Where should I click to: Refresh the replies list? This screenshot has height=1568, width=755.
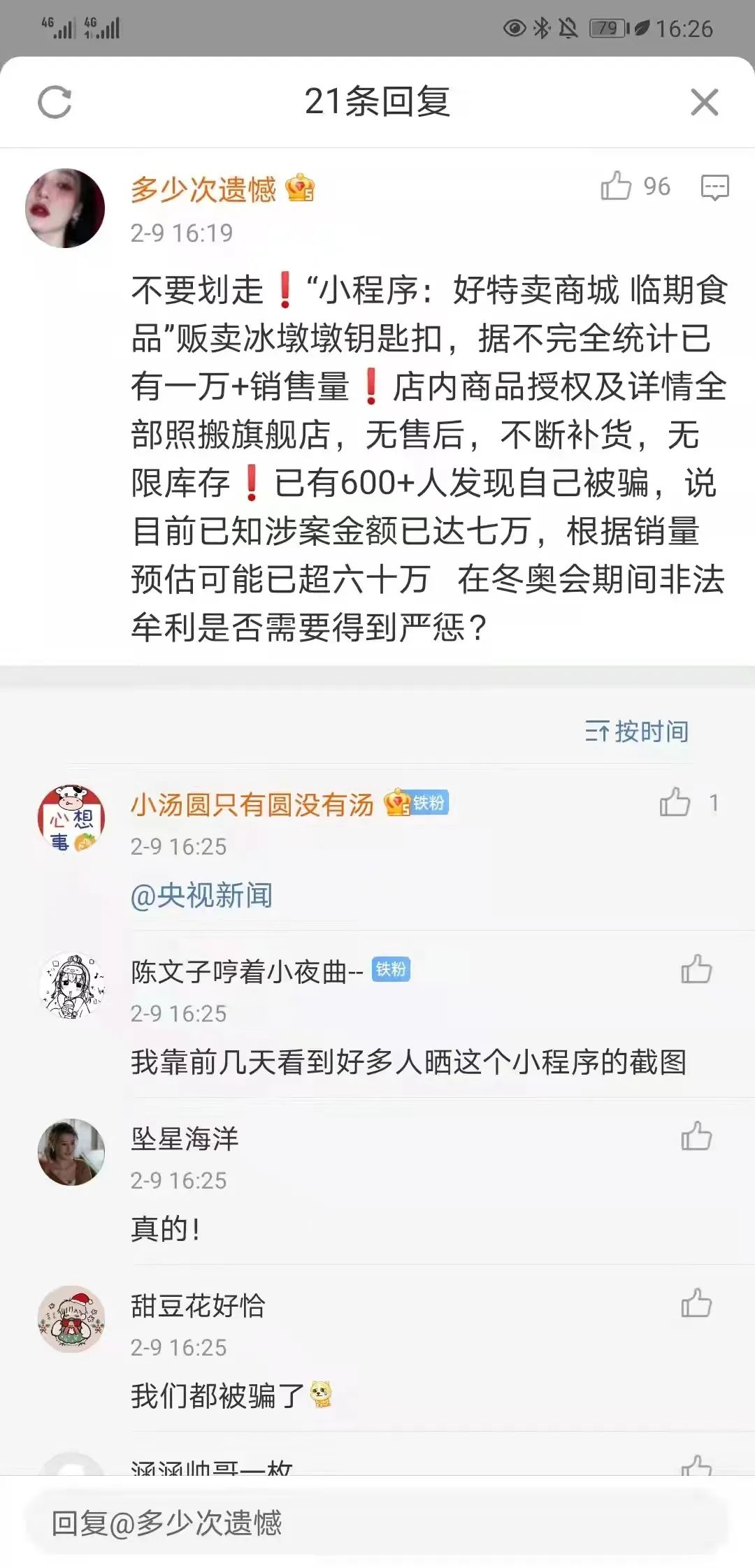[x=55, y=102]
